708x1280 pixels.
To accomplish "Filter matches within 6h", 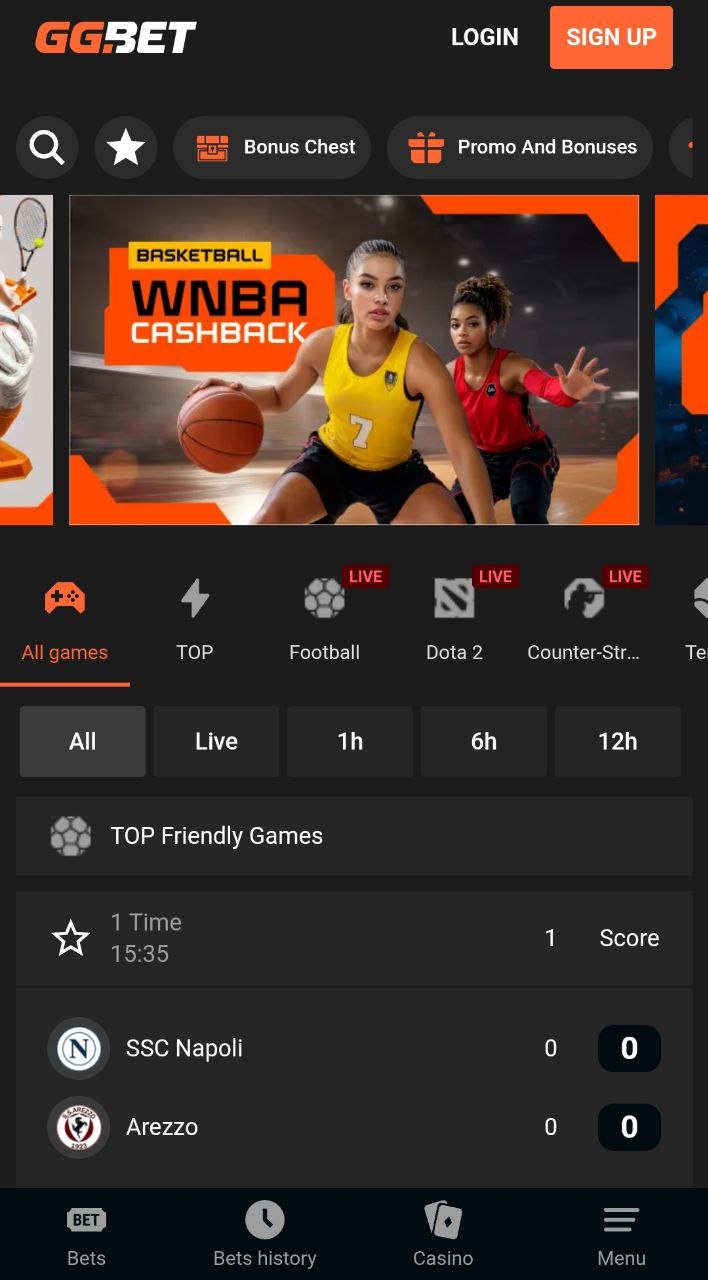I will 484,741.
